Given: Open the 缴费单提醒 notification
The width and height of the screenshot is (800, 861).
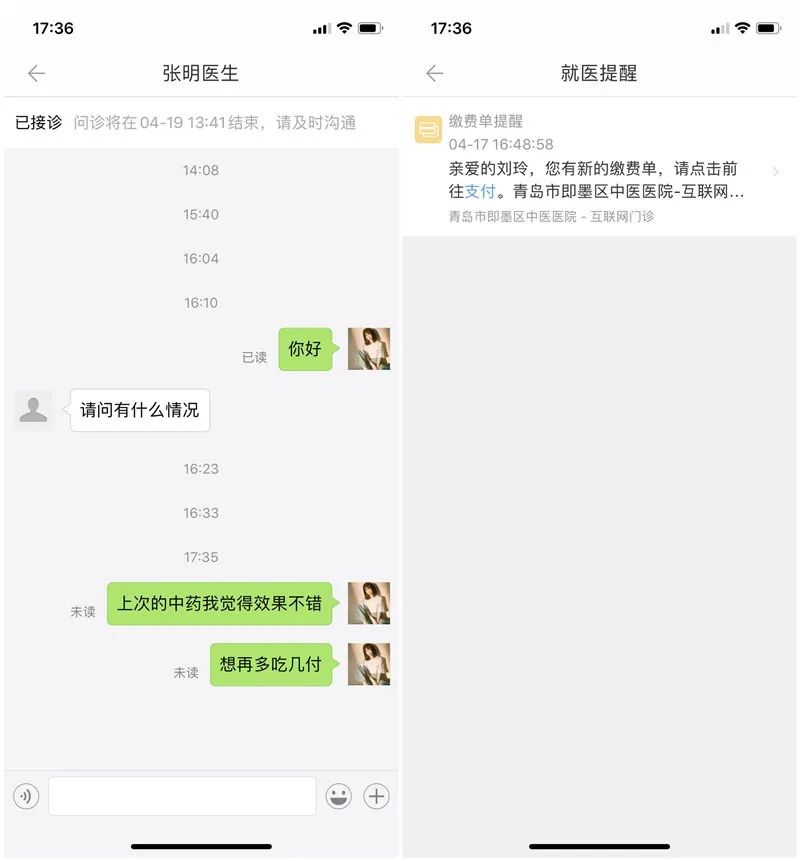Looking at the screenshot, I should (598, 167).
